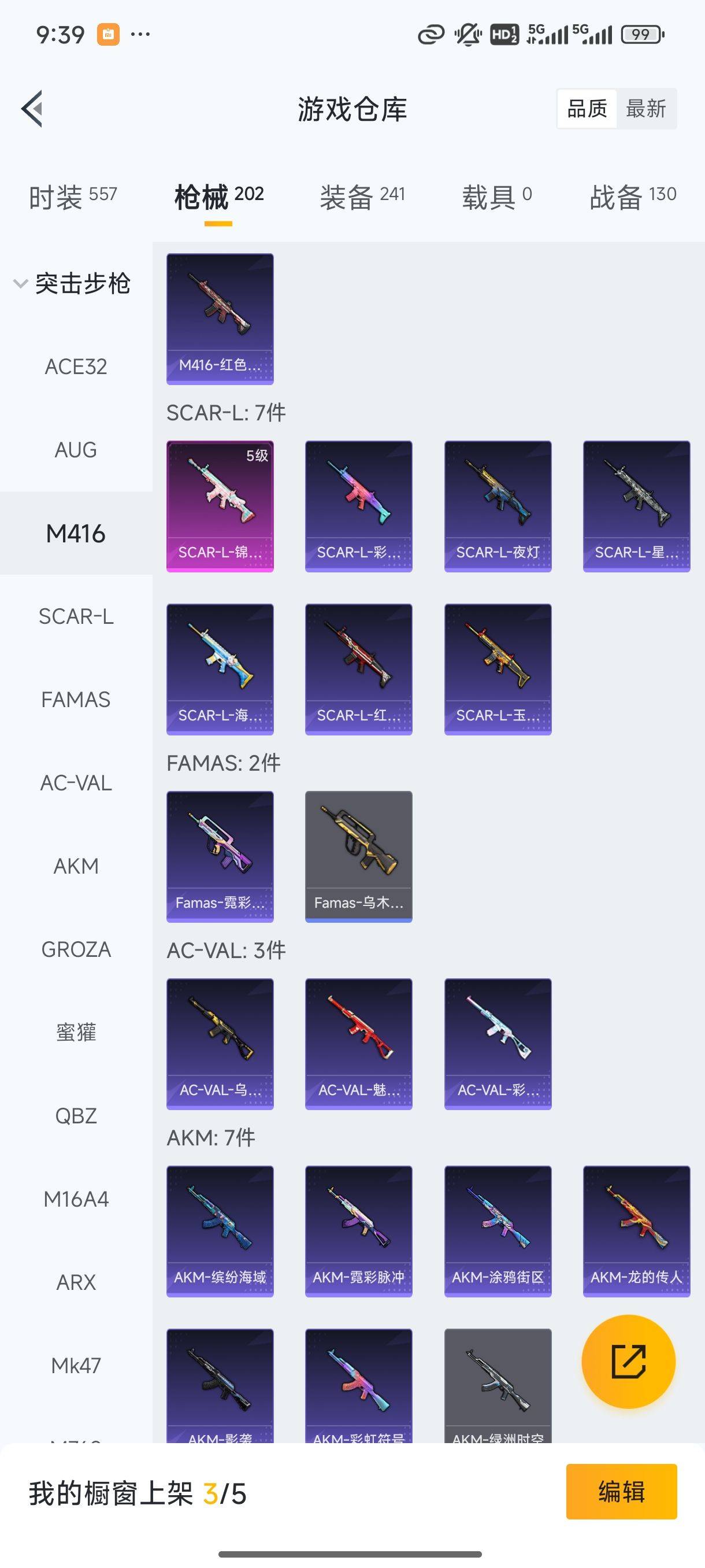The height and width of the screenshot is (1568, 705).
Task: Open the 5级 SCAR-L-锦 skin
Action: pos(220,506)
